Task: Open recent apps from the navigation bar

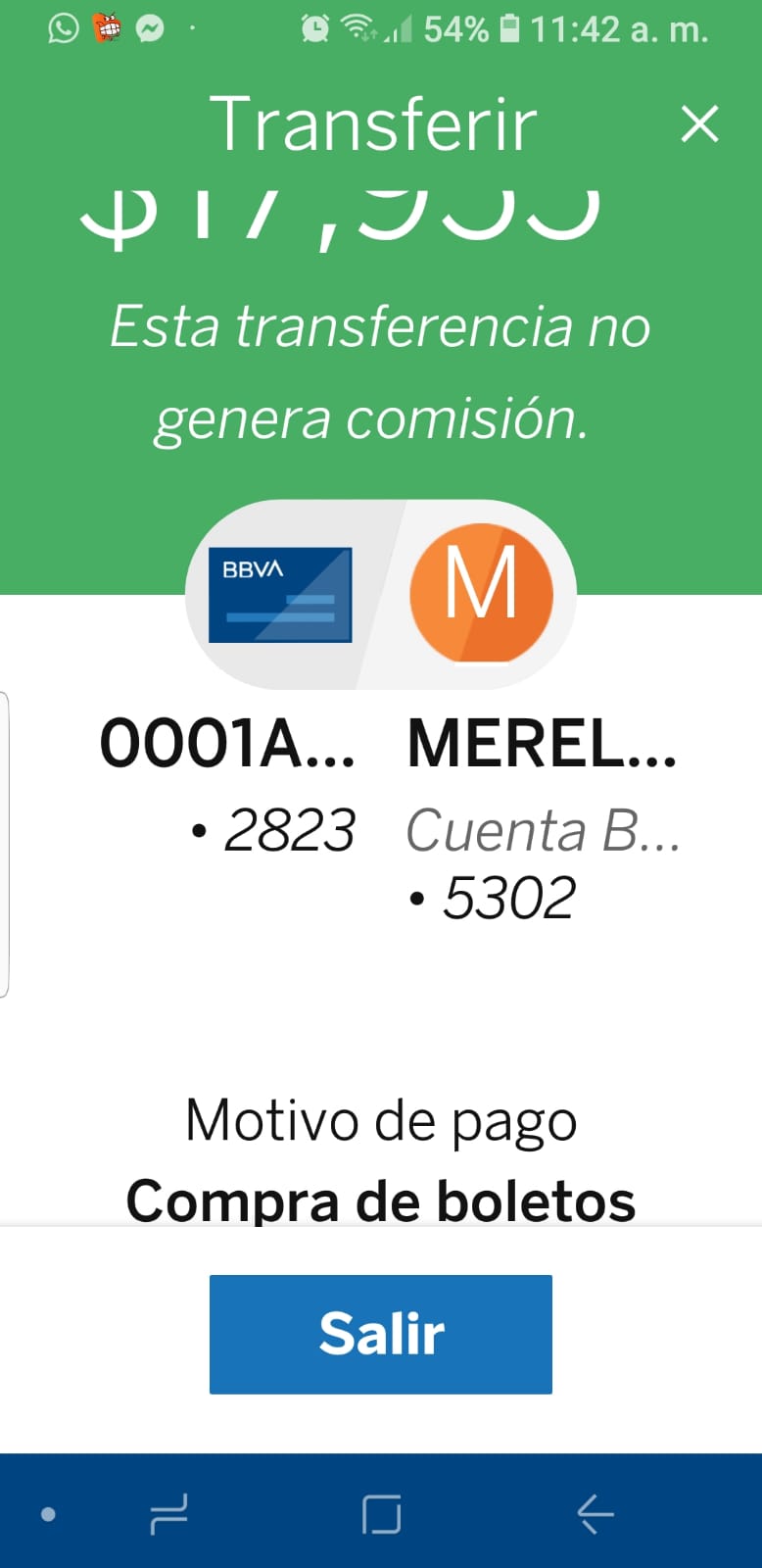Action: [x=168, y=1514]
